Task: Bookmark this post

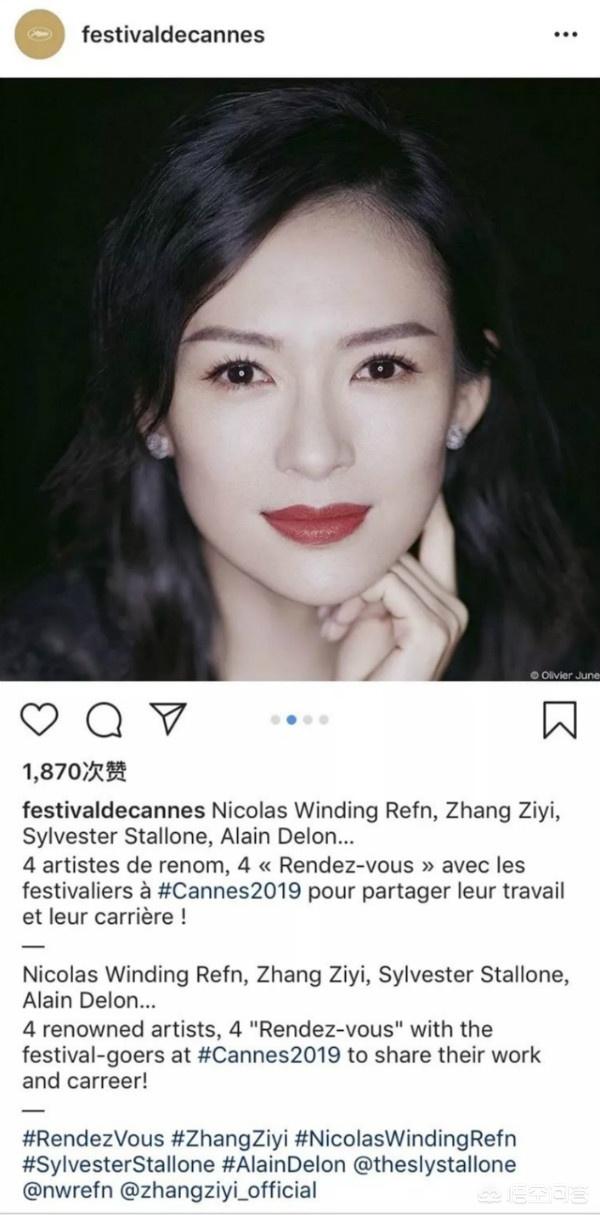Action: pyautogui.click(x=559, y=718)
